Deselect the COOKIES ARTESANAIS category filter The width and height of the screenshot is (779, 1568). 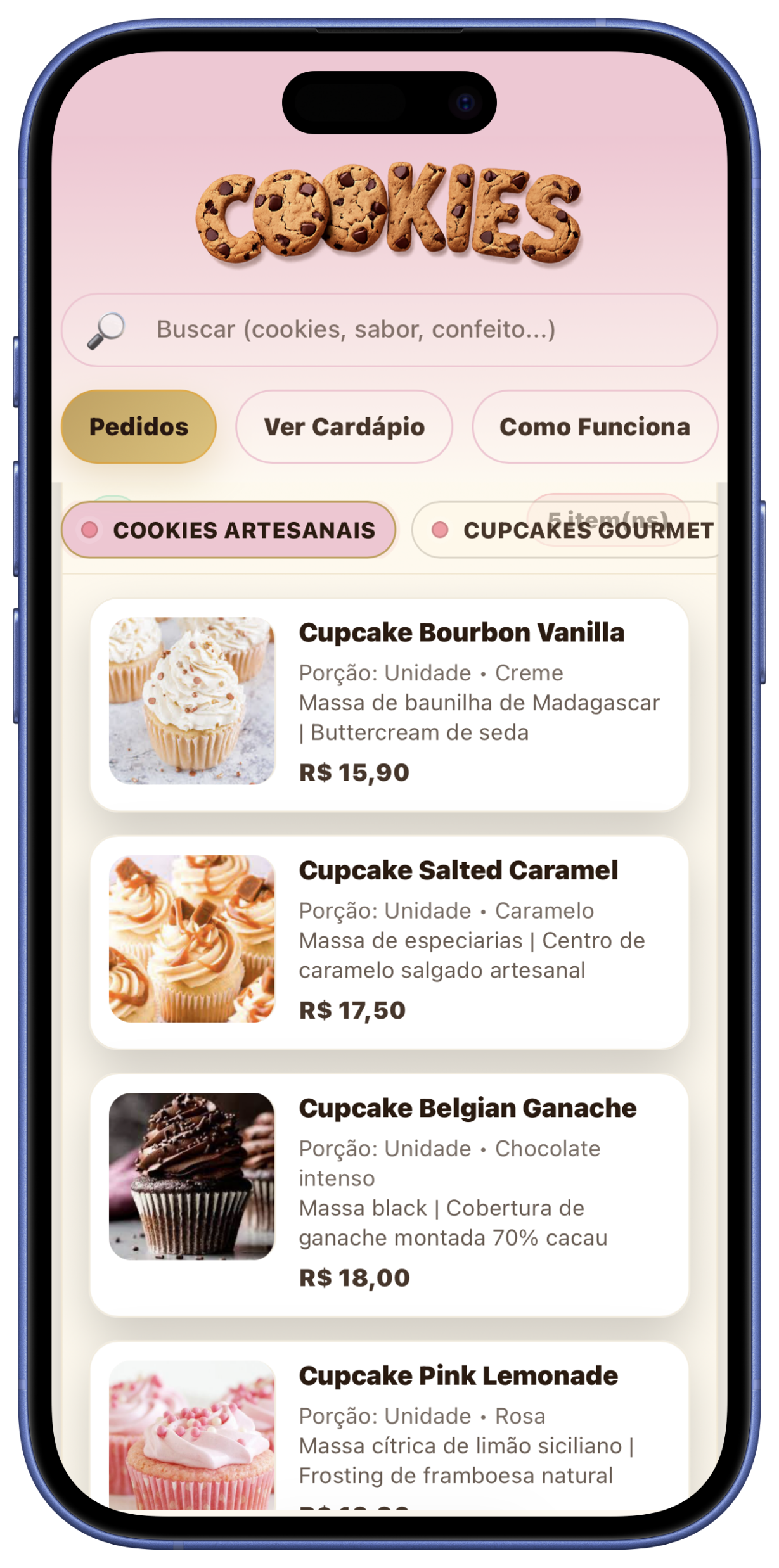(x=228, y=530)
